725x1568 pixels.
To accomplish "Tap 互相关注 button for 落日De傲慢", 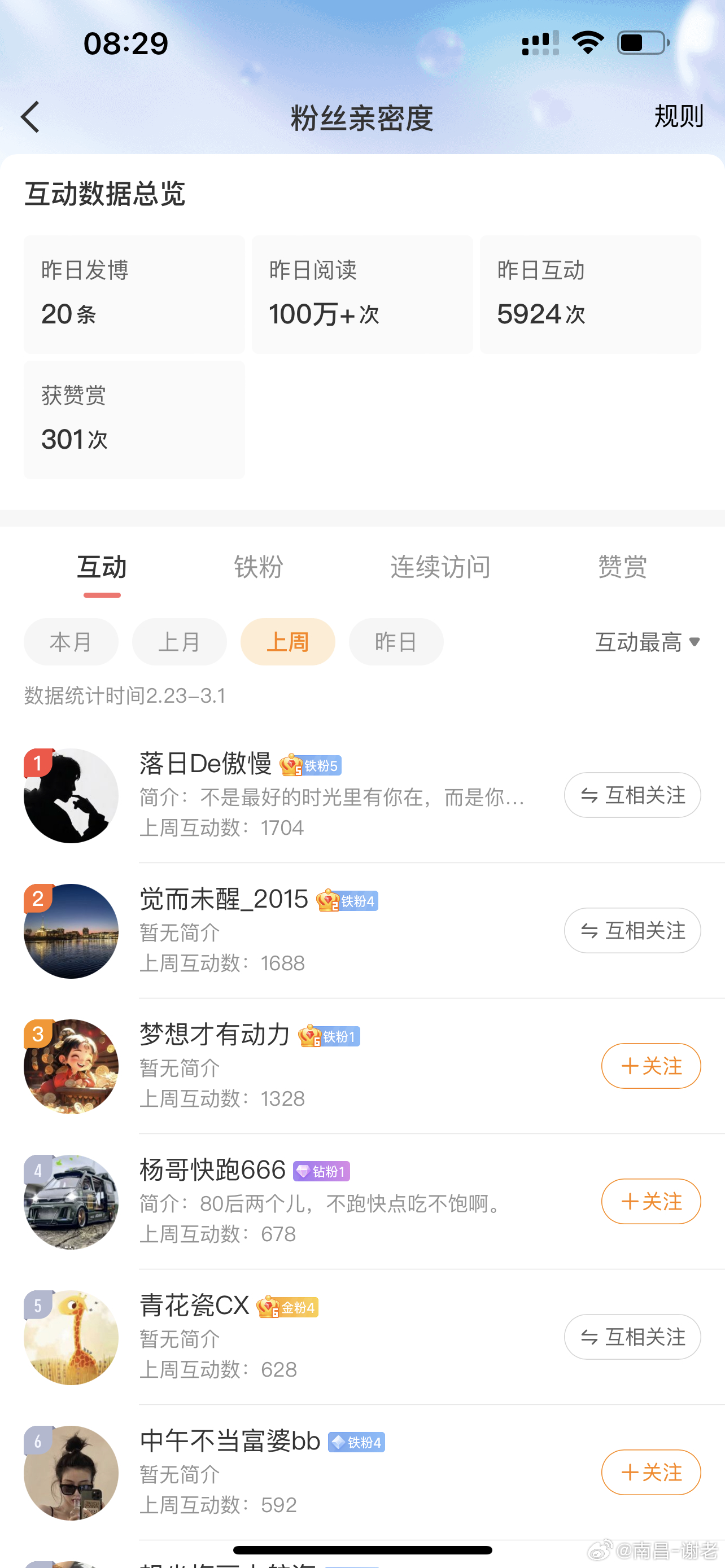I will click(x=632, y=795).
